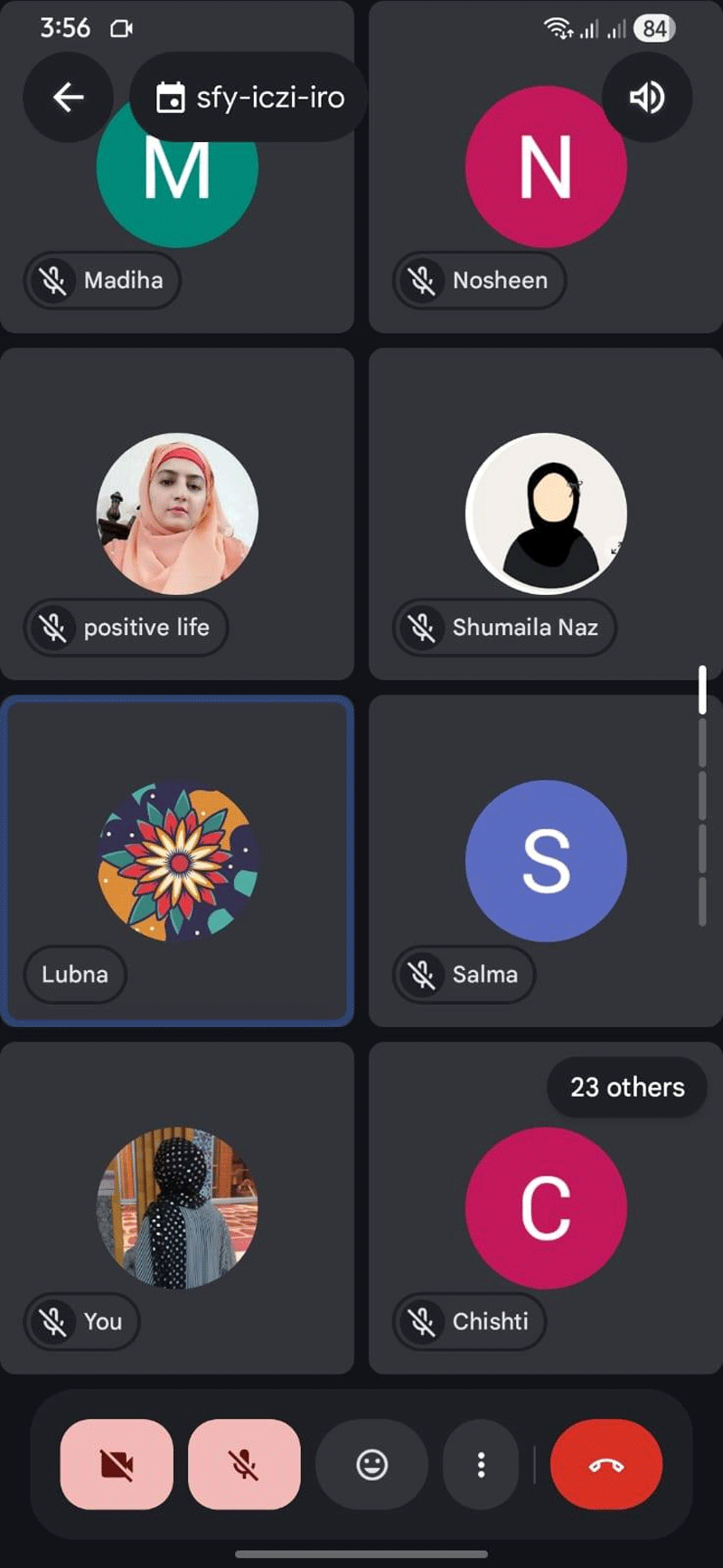Viewport: 723px width, 1568px height.
Task: Change the audio output speaker
Action: (647, 97)
